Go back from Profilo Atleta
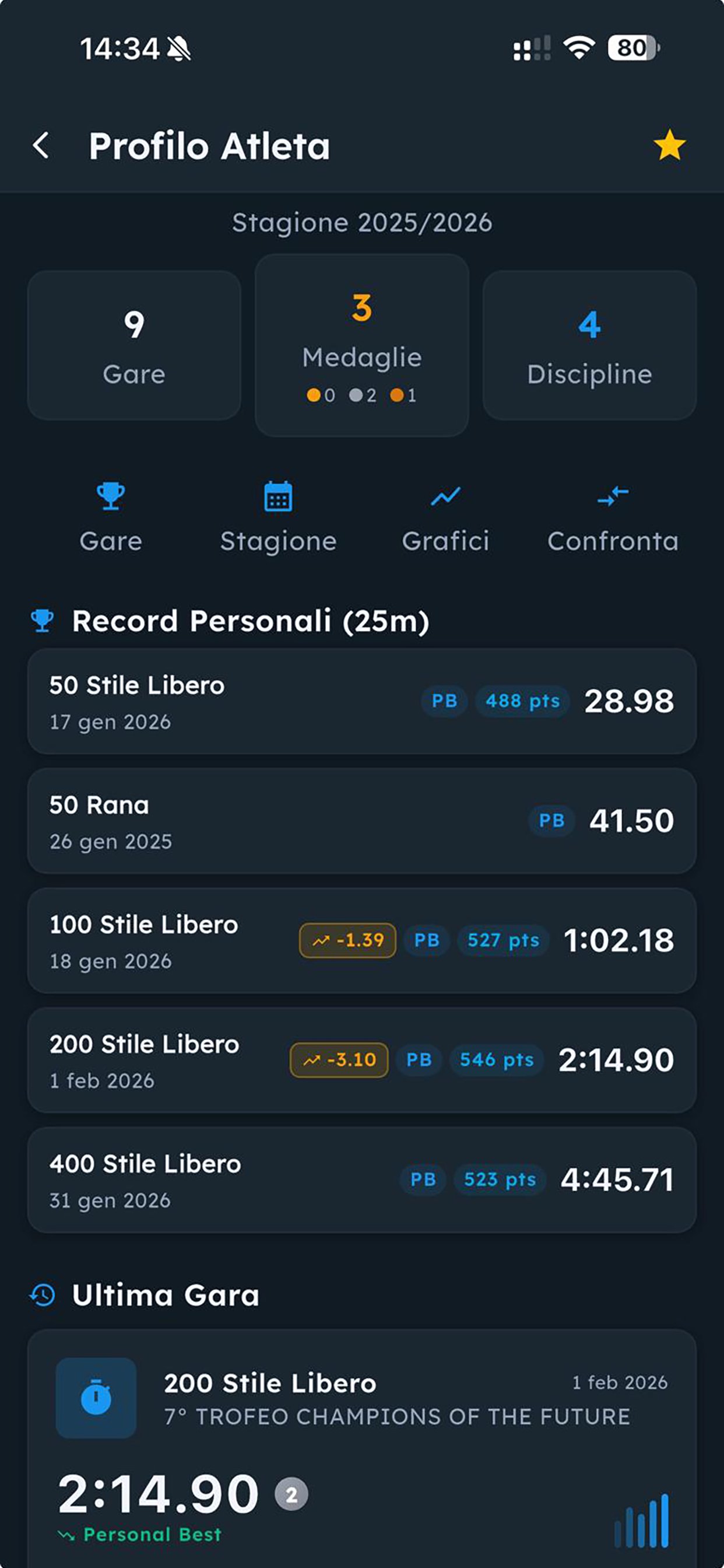Image resolution: width=724 pixels, height=1568 pixels. (x=41, y=146)
